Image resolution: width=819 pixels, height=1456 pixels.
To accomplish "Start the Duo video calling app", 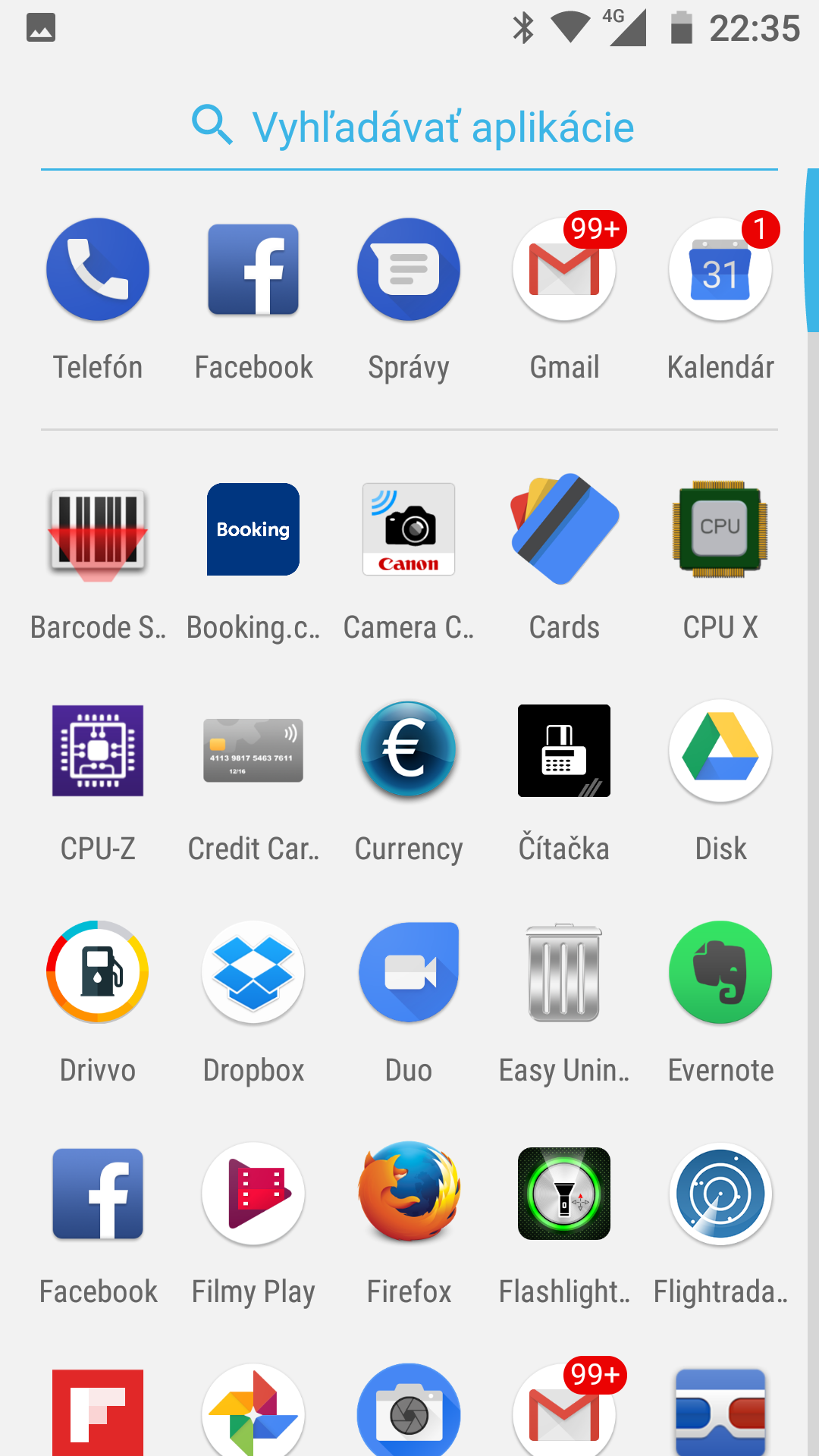I will click(409, 972).
